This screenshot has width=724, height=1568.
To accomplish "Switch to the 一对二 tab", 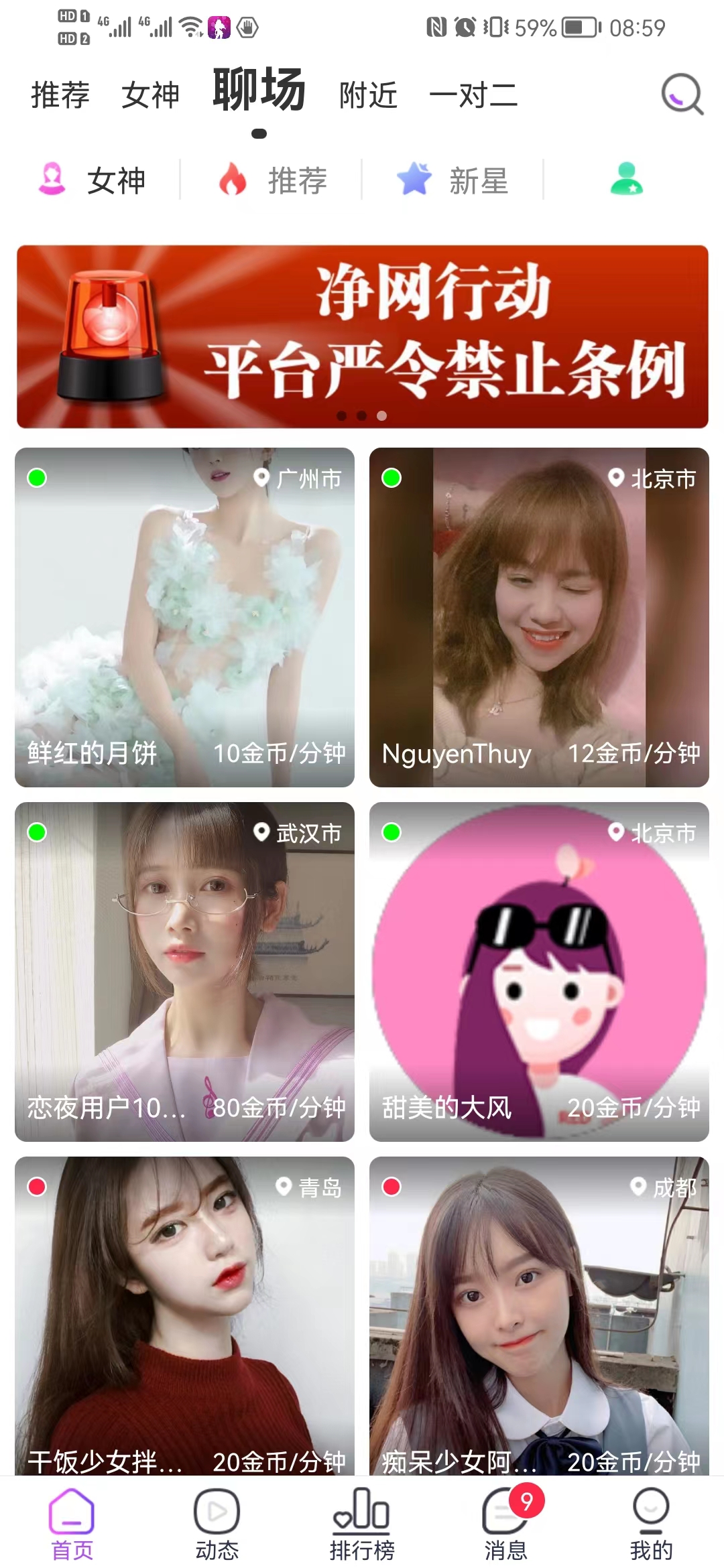I will click(x=473, y=95).
